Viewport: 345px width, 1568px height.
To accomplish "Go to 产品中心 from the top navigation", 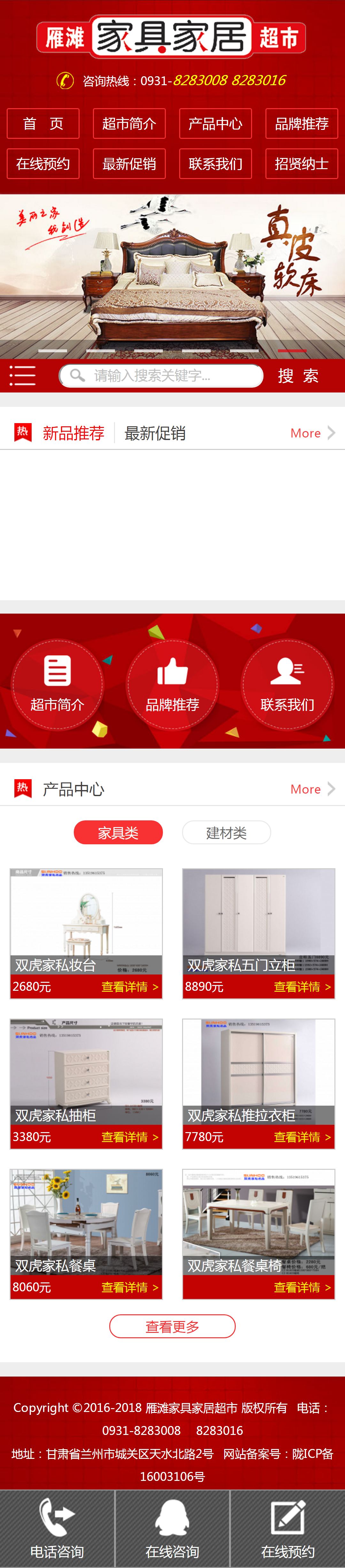I will coord(215,123).
